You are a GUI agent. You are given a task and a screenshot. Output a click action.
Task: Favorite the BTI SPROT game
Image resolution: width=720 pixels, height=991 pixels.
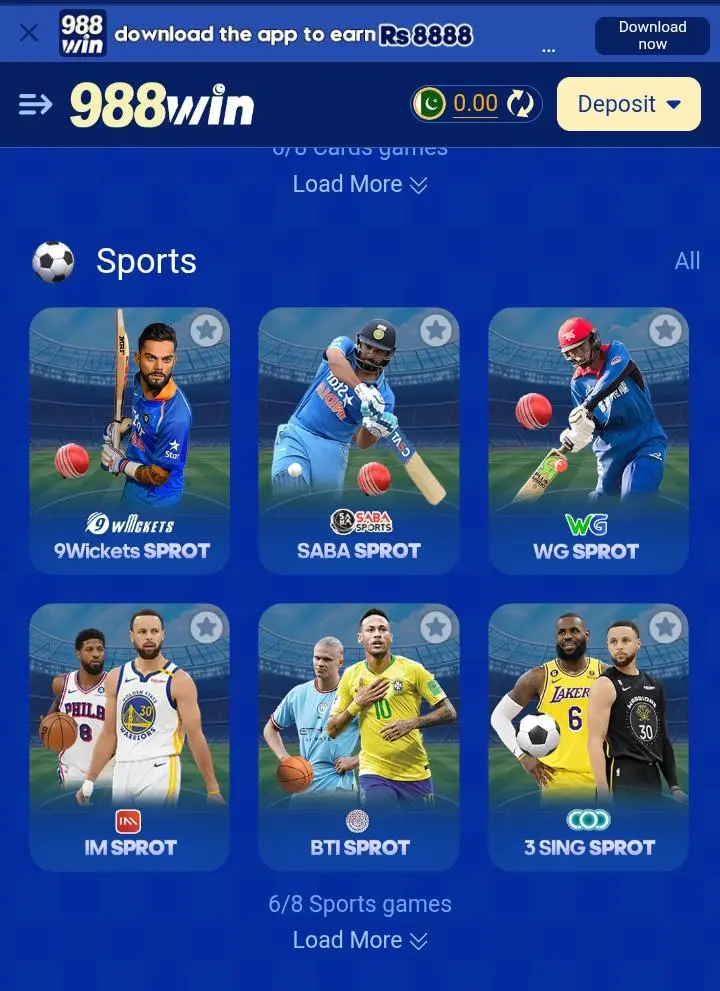435,627
